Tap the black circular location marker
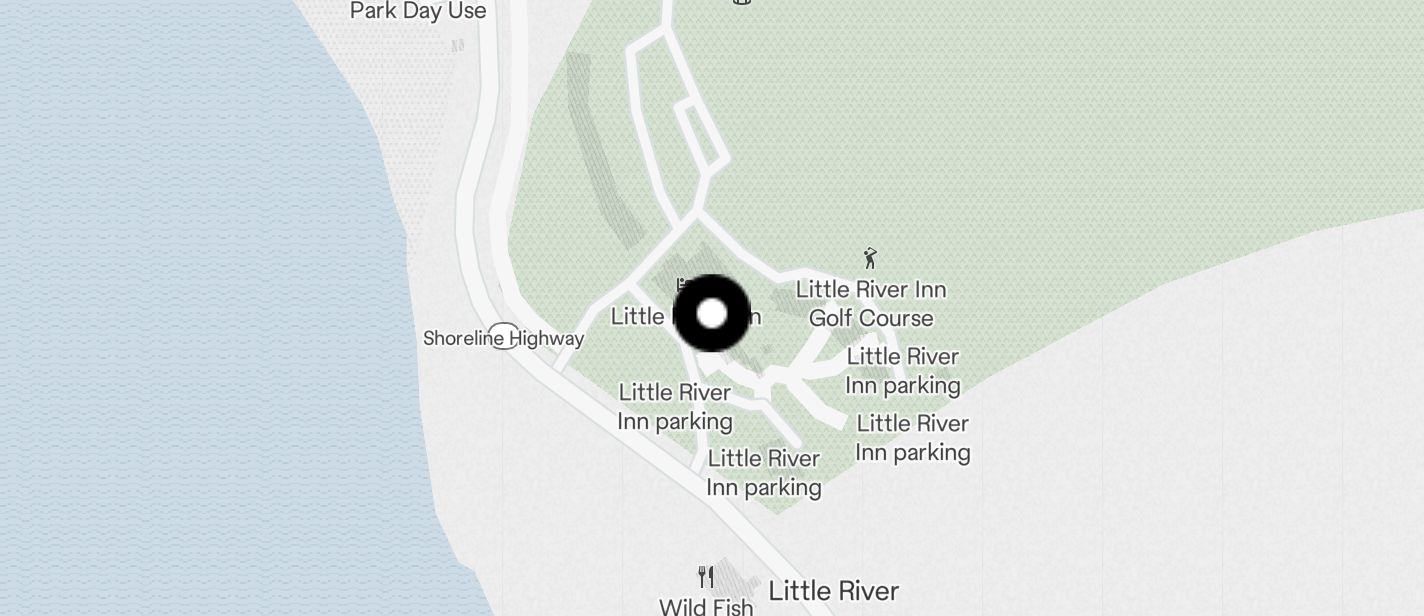Viewport: 1424px width, 616px height. click(x=712, y=314)
